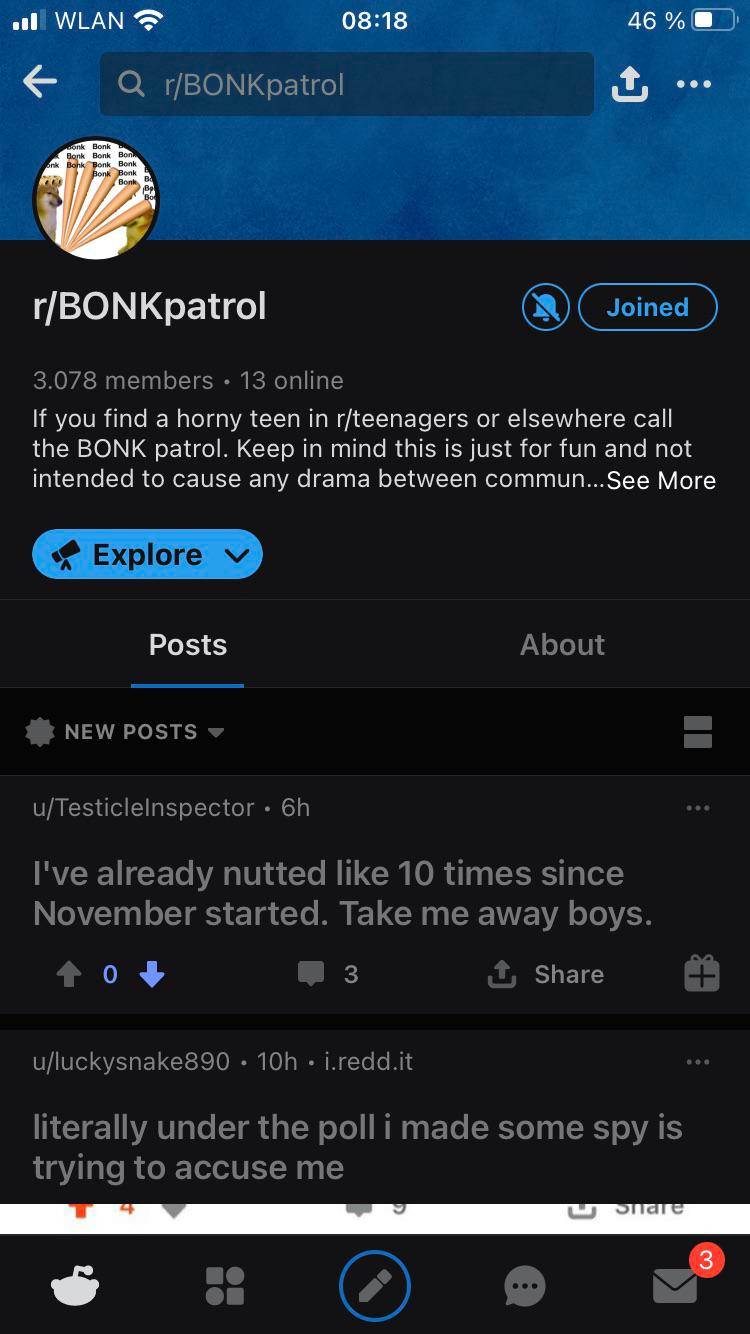
Task: Expand the description with See More
Action: (661, 480)
